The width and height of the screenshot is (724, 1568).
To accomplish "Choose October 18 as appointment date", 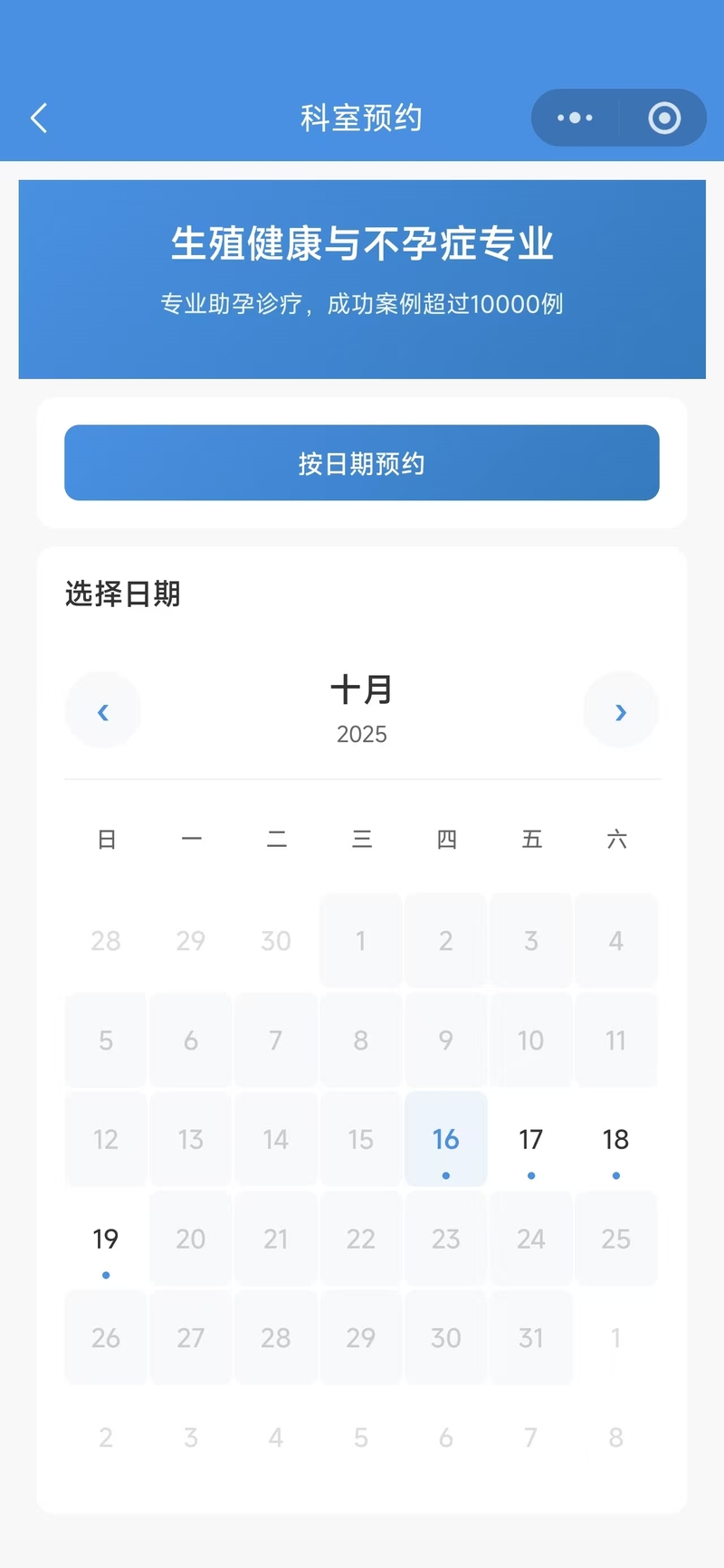I will coord(615,1139).
